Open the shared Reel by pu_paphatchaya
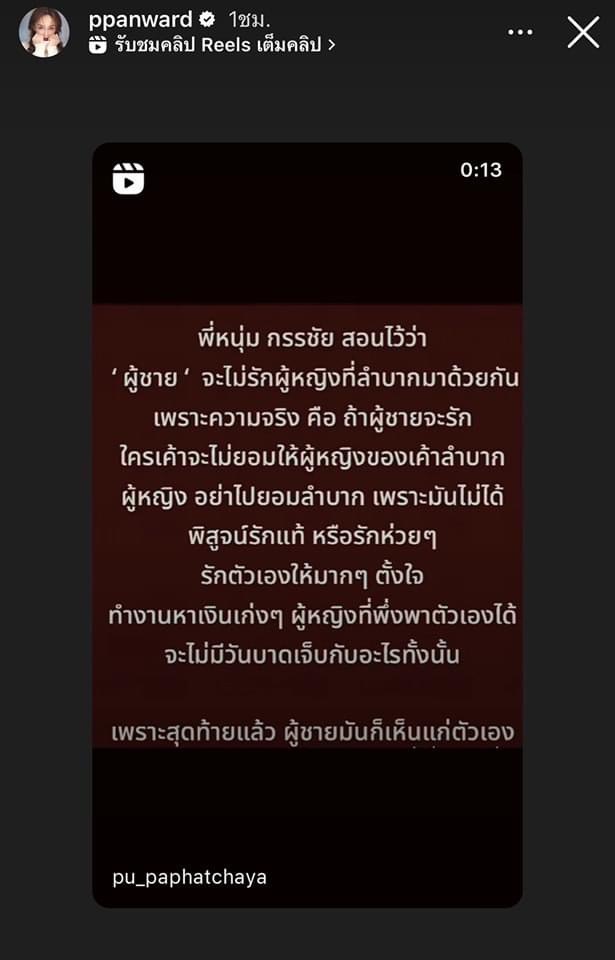 [307, 525]
